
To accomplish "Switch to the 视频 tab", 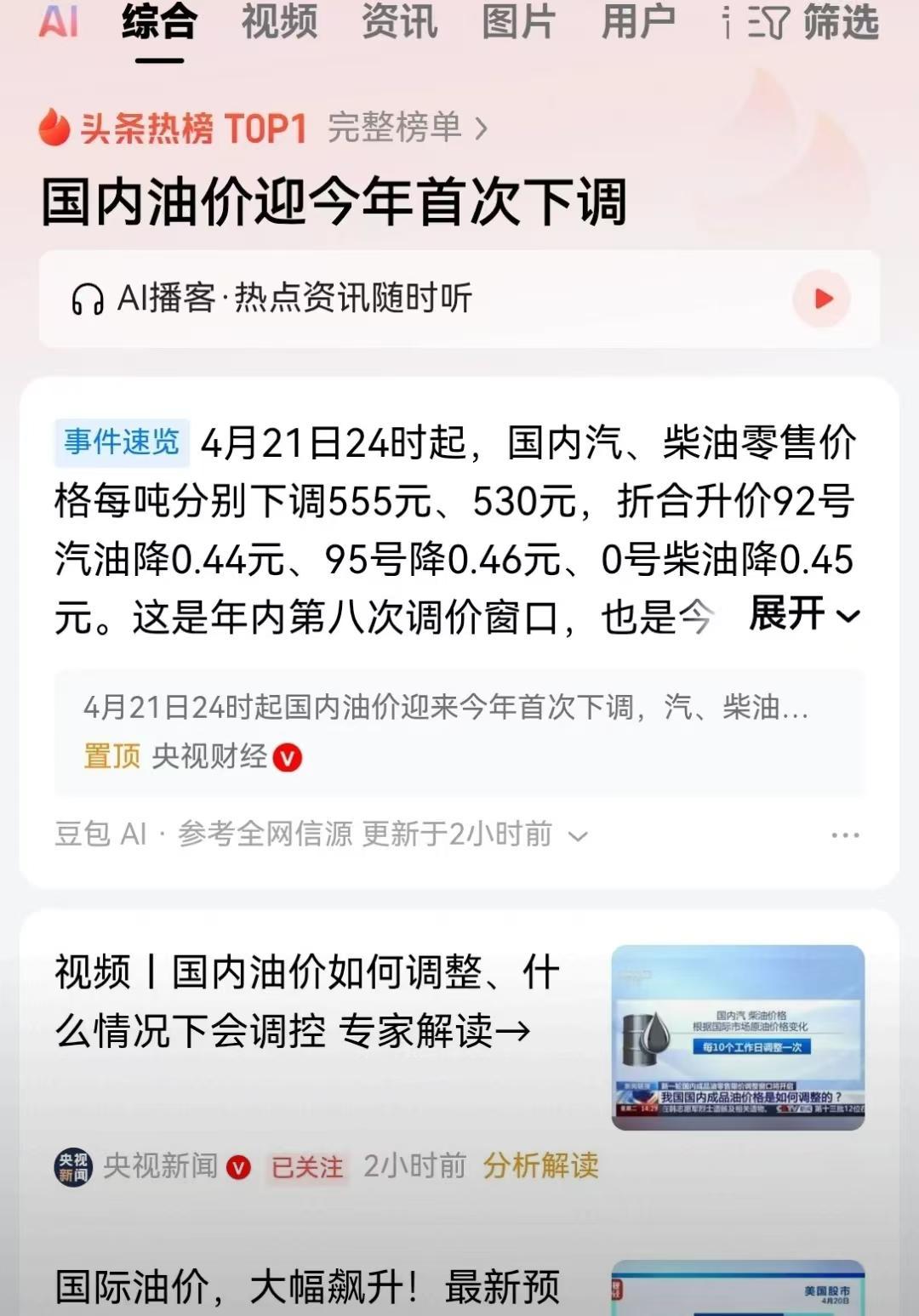I will [x=281, y=24].
